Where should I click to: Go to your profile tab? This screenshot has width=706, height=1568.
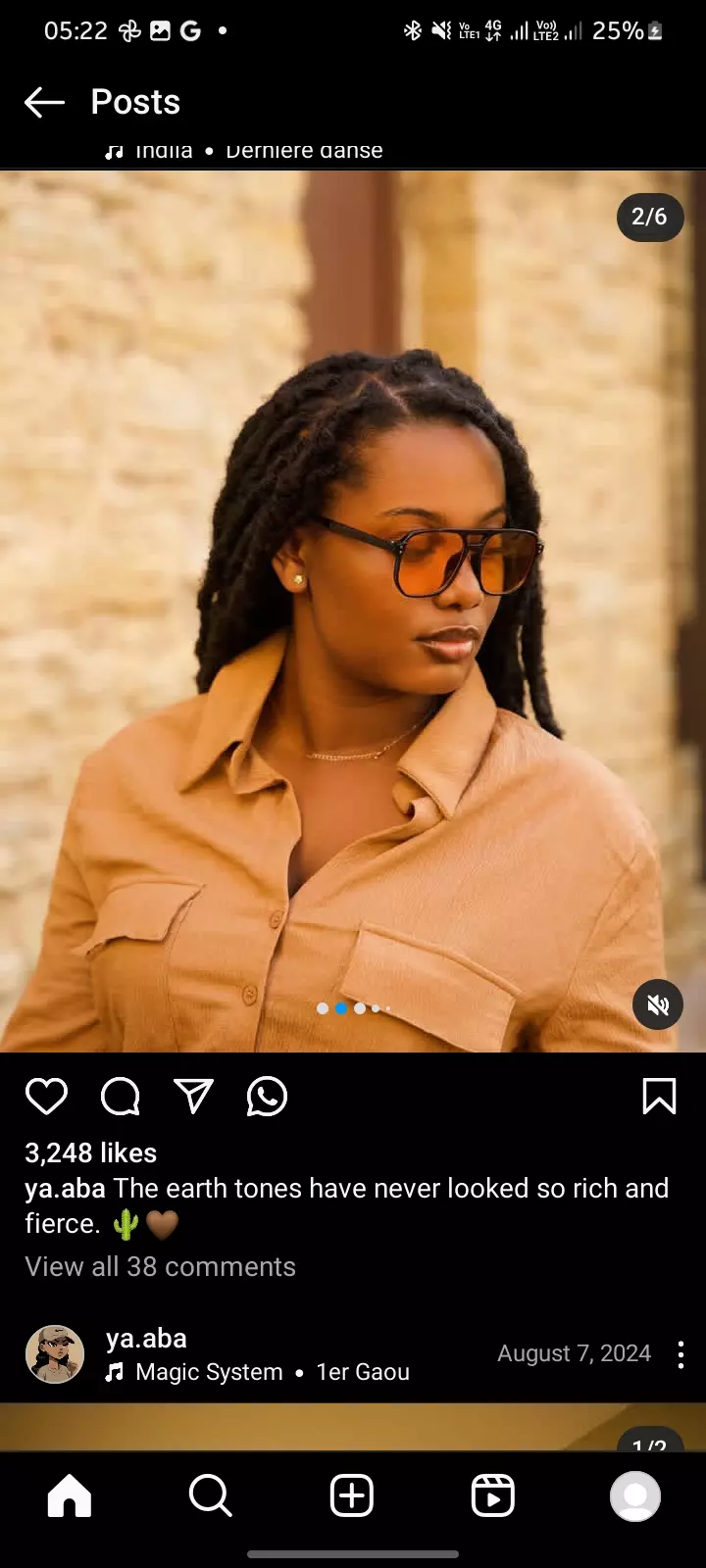coord(635,1496)
